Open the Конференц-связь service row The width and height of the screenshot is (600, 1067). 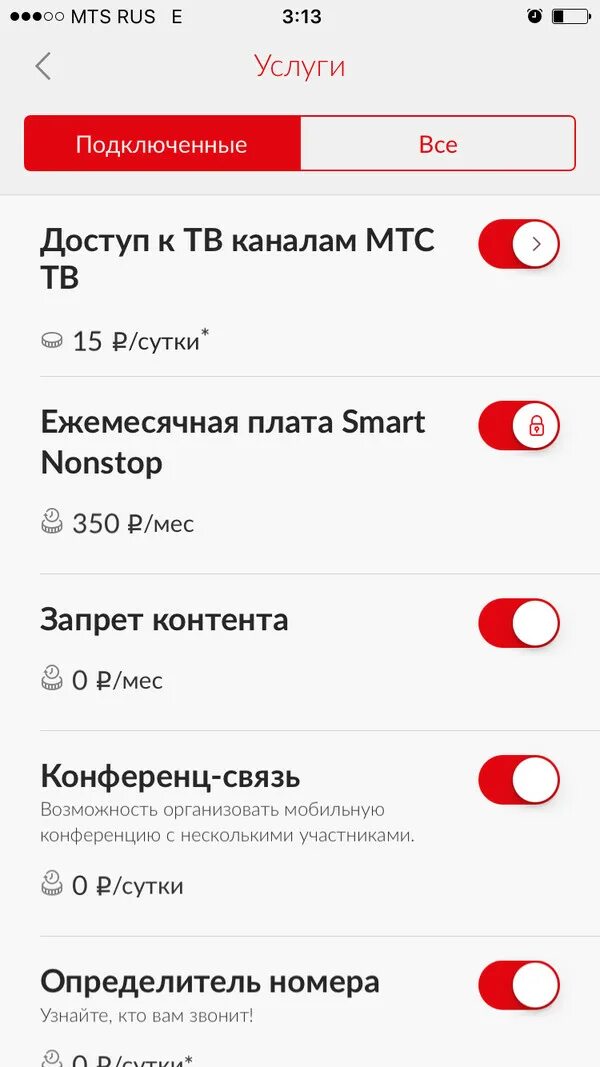(x=171, y=777)
